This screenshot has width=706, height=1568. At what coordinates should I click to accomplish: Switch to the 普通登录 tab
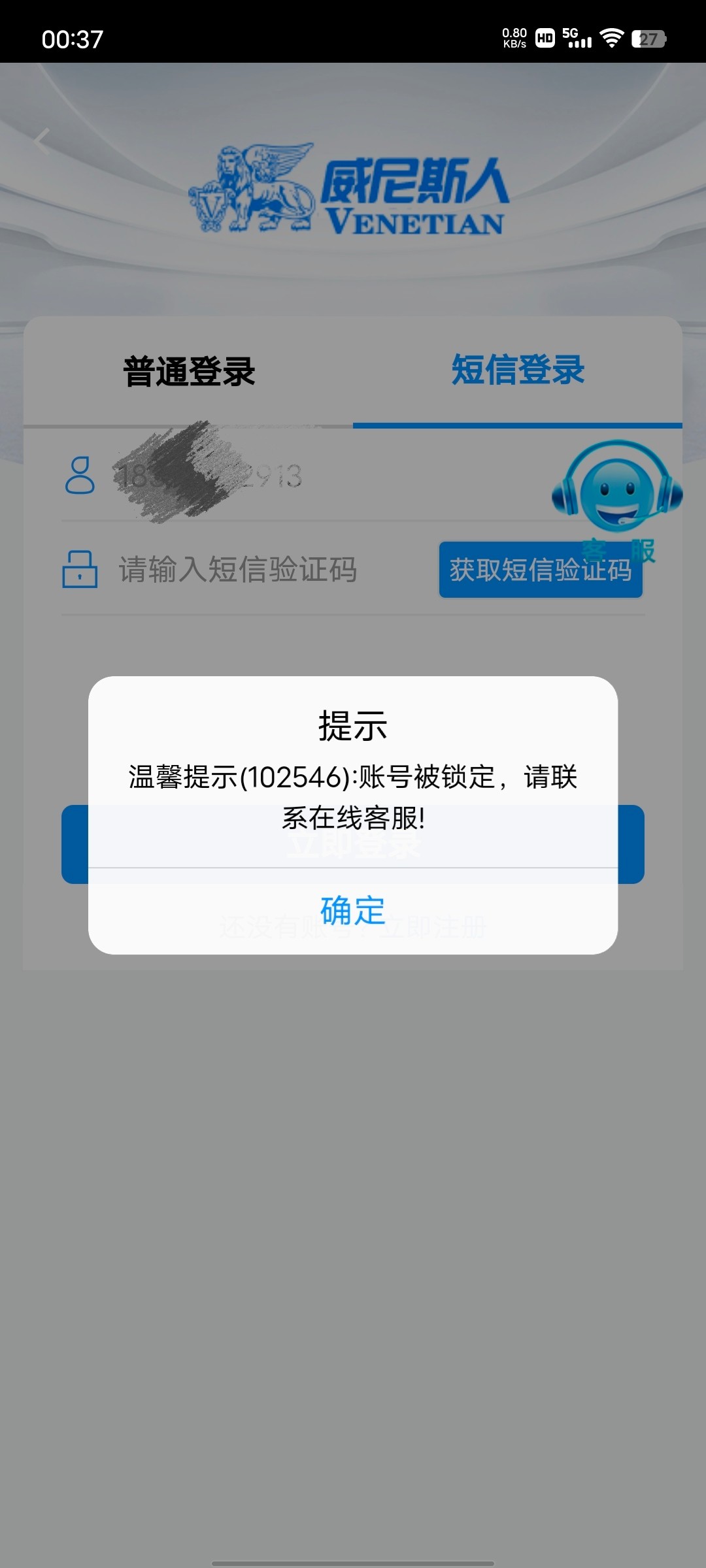pos(189,372)
